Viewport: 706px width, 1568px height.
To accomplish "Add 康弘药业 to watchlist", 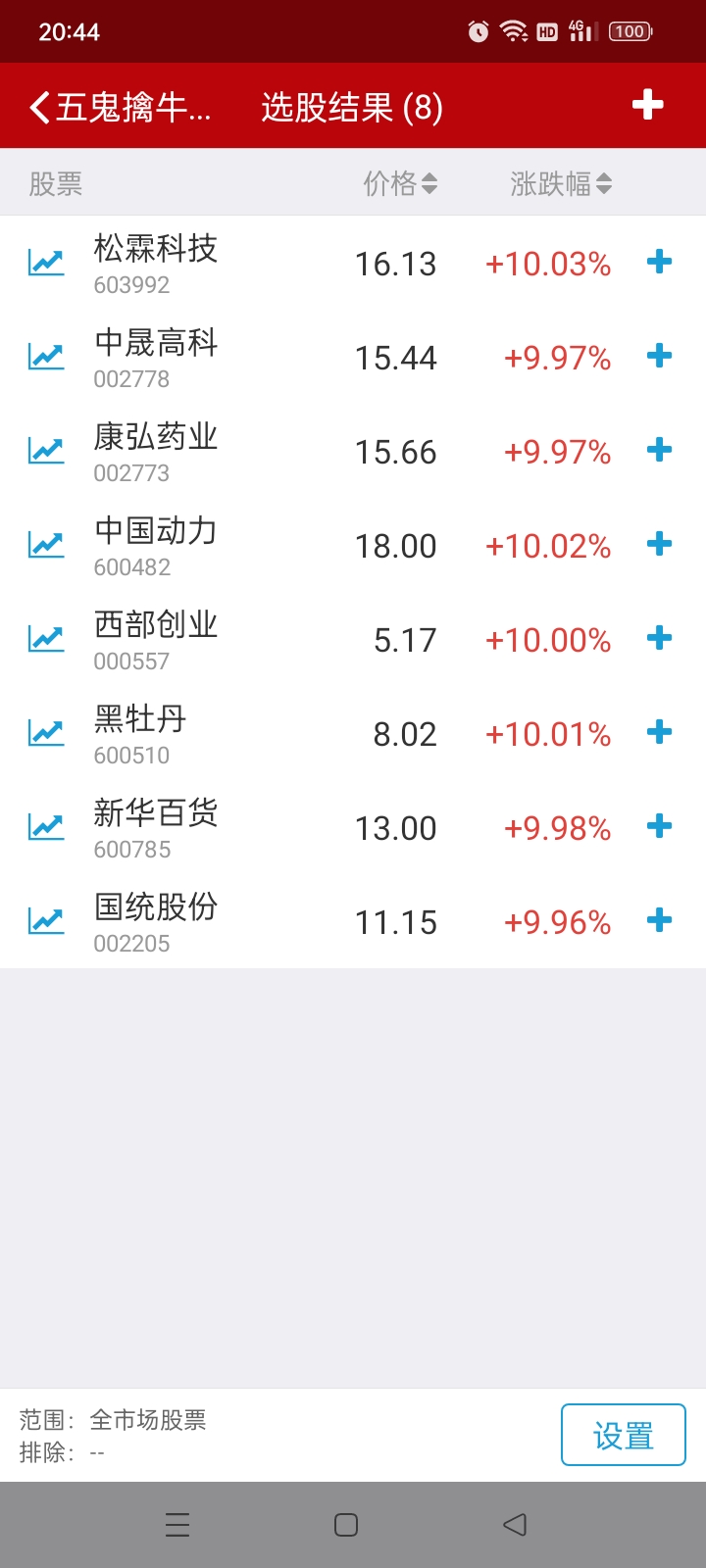I will point(660,450).
